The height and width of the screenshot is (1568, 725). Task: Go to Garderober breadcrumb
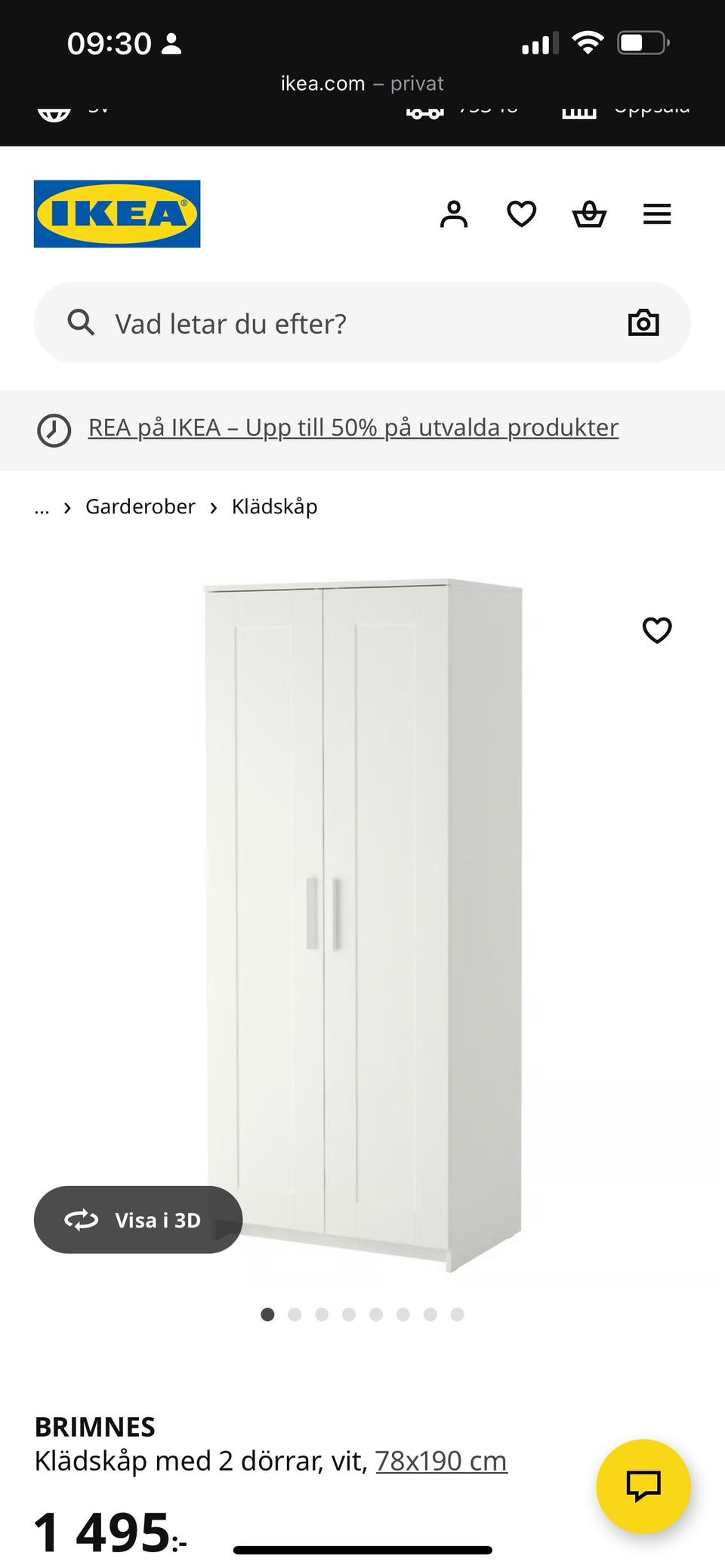[140, 507]
